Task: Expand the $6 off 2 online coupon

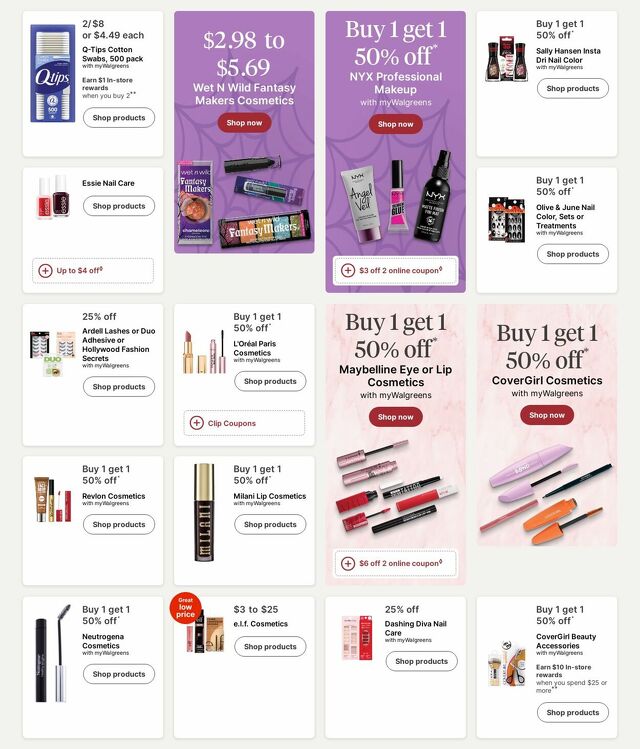Action: pyautogui.click(x=395, y=563)
